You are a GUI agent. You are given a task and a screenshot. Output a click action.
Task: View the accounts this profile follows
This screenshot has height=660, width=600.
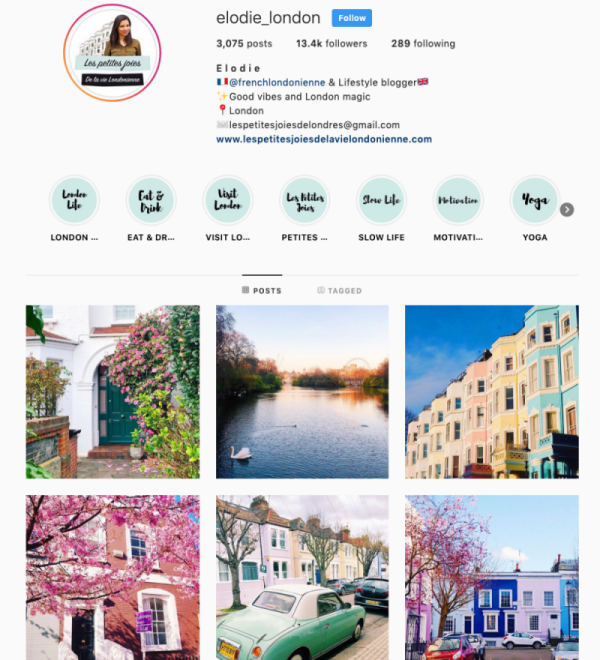point(423,44)
